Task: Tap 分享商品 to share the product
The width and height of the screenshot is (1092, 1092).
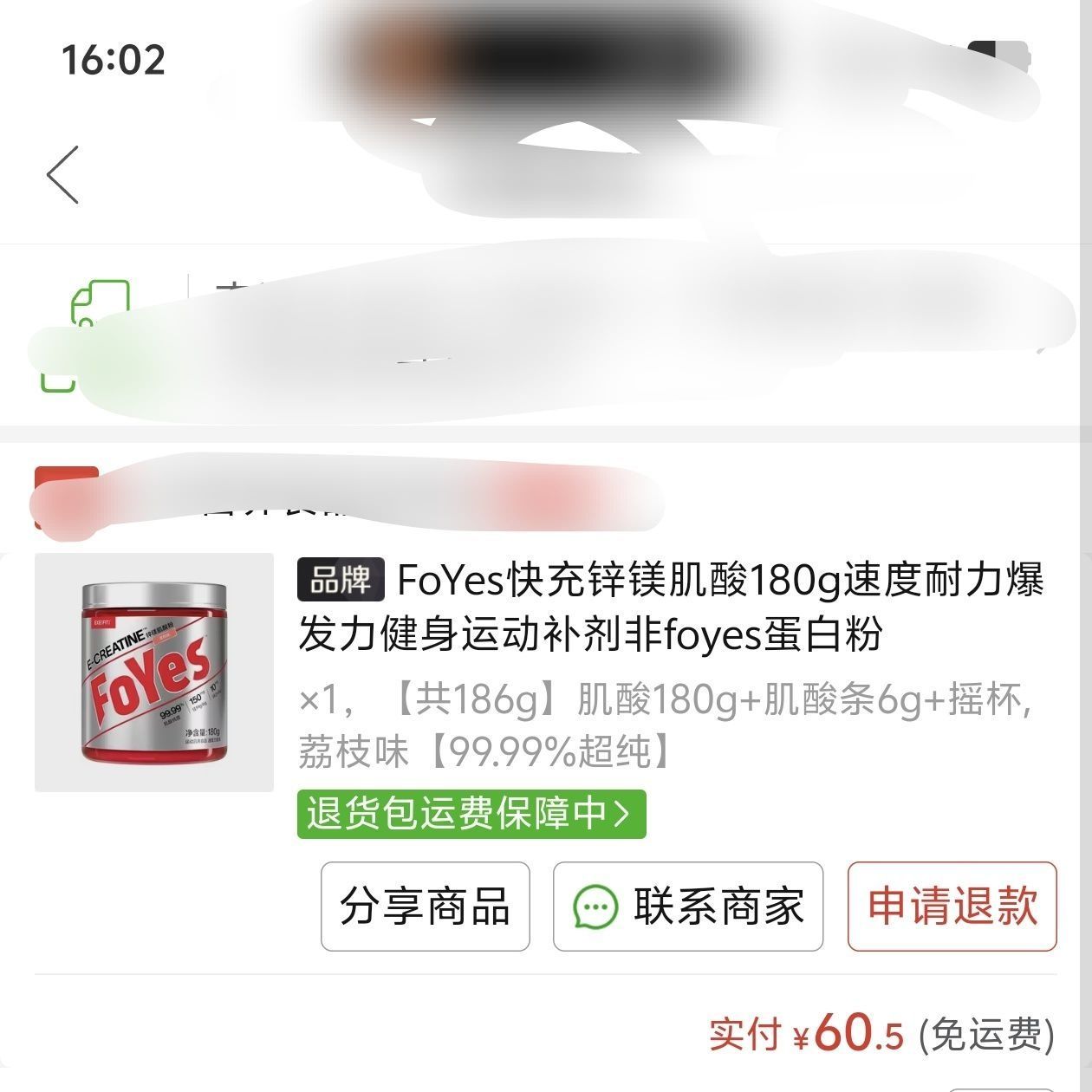Action: (425, 907)
